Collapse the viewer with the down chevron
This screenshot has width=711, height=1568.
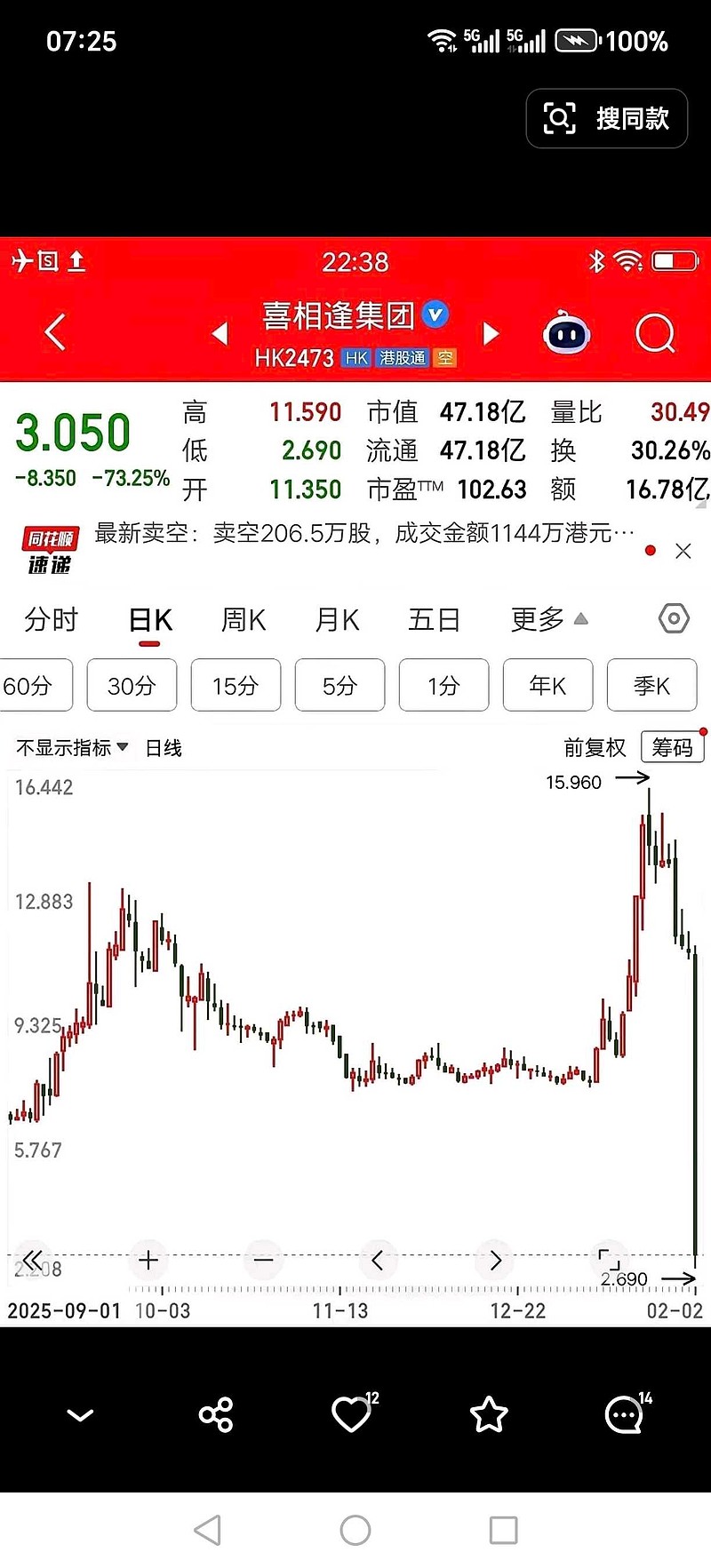pos(80,1415)
